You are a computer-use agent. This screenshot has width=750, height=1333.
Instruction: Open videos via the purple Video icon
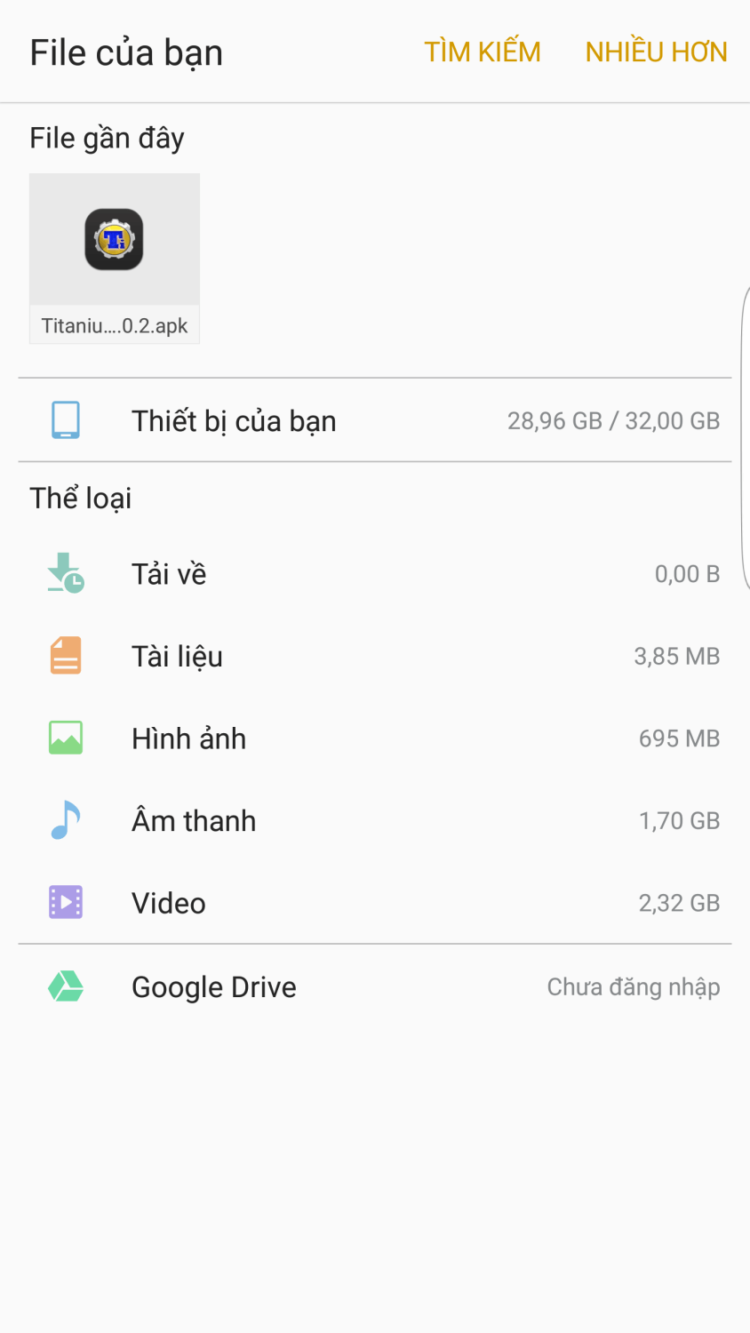pos(66,902)
